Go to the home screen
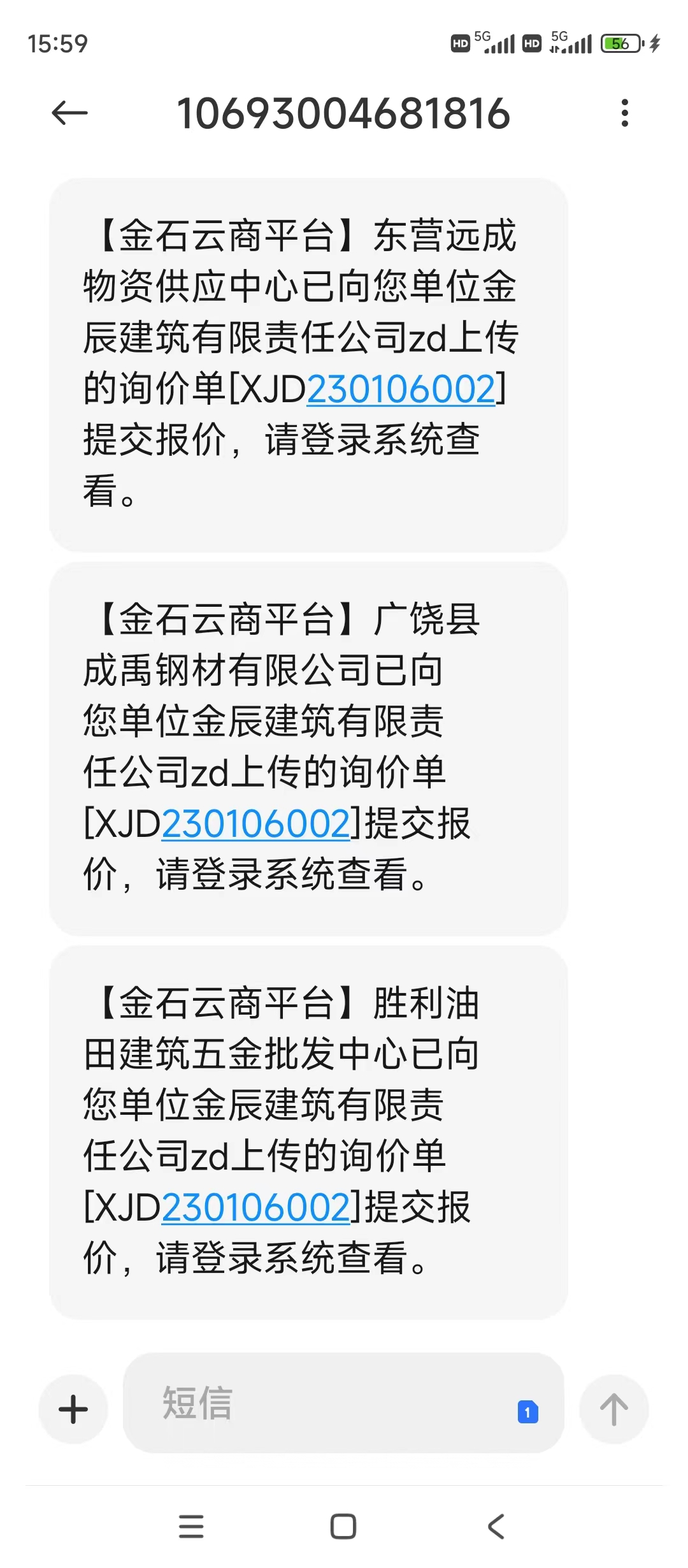Image resolution: width=688 pixels, height=1568 pixels. [x=343, y=1527]
